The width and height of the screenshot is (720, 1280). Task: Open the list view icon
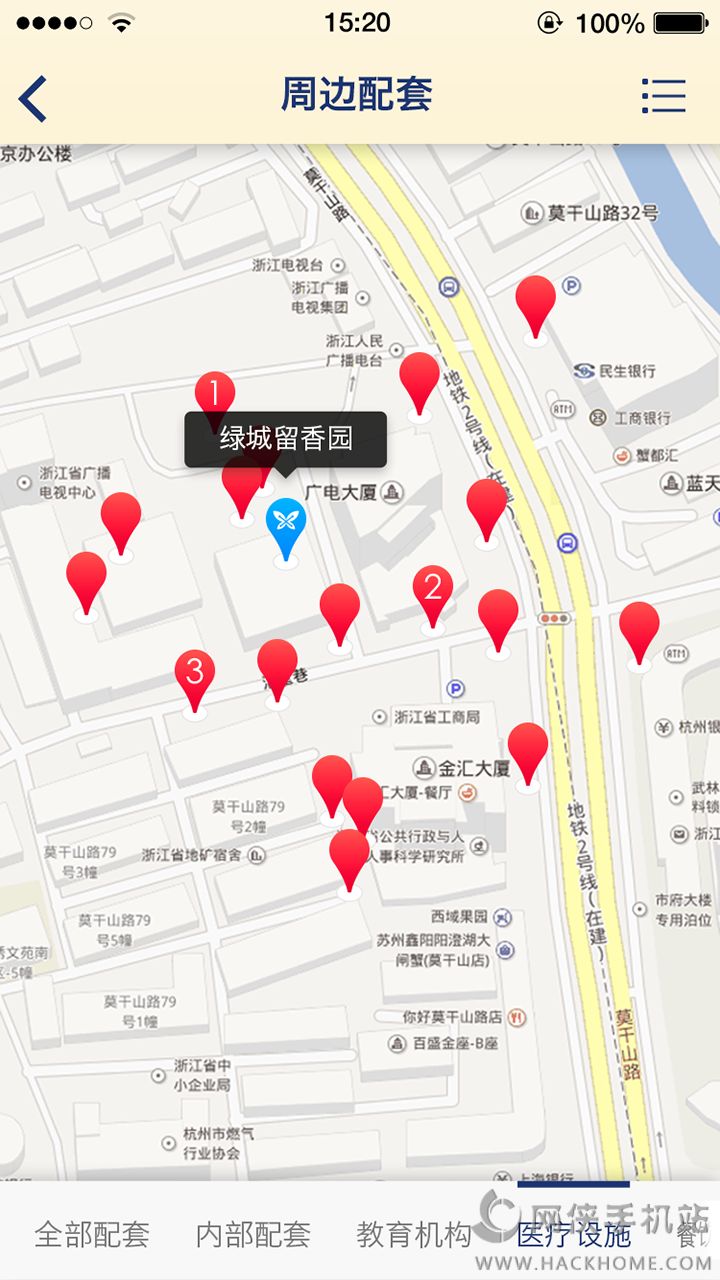click(x=663, y=96)
